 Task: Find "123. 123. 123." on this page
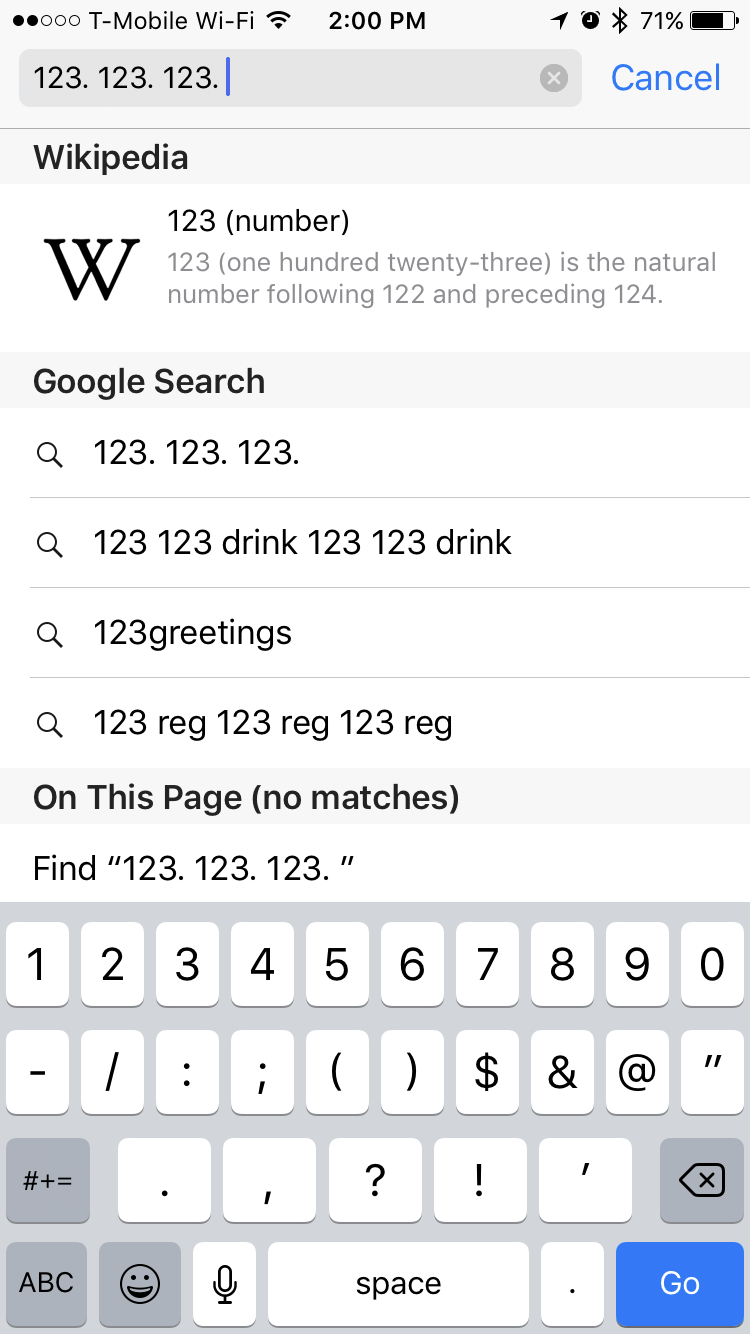[x=375, y=867]
